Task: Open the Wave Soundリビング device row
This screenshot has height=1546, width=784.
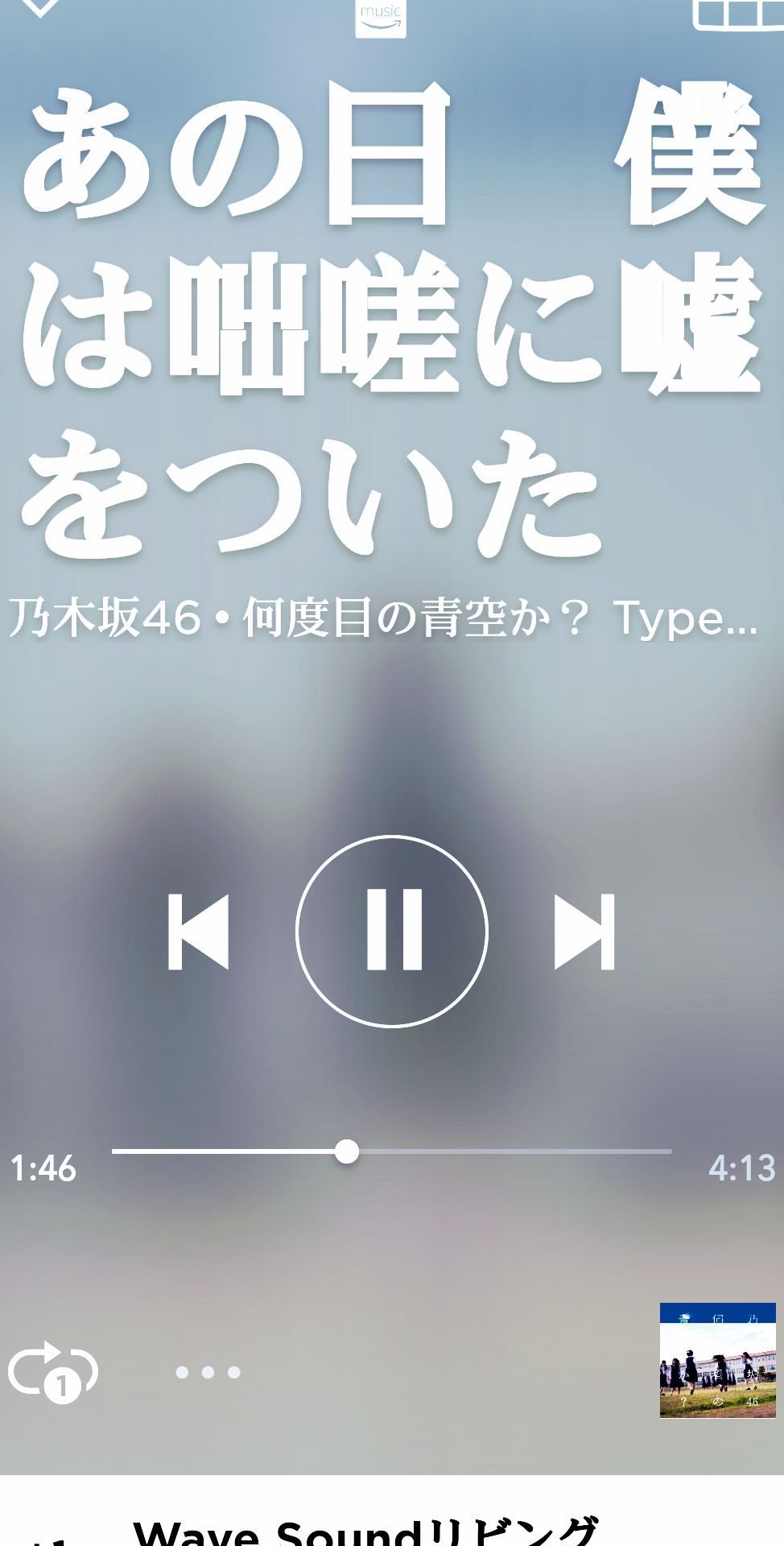Action: [x=366, y=1530]
